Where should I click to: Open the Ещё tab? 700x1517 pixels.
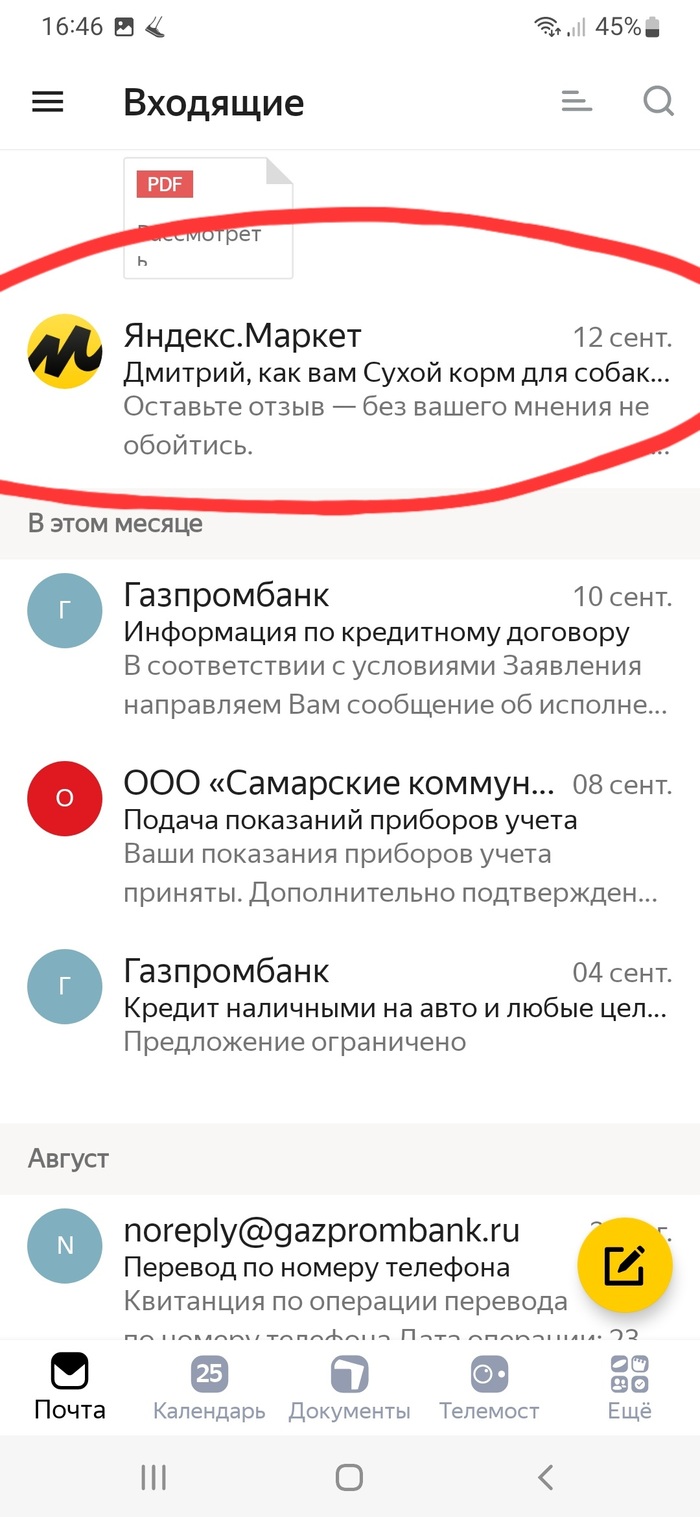(629, 1387)
